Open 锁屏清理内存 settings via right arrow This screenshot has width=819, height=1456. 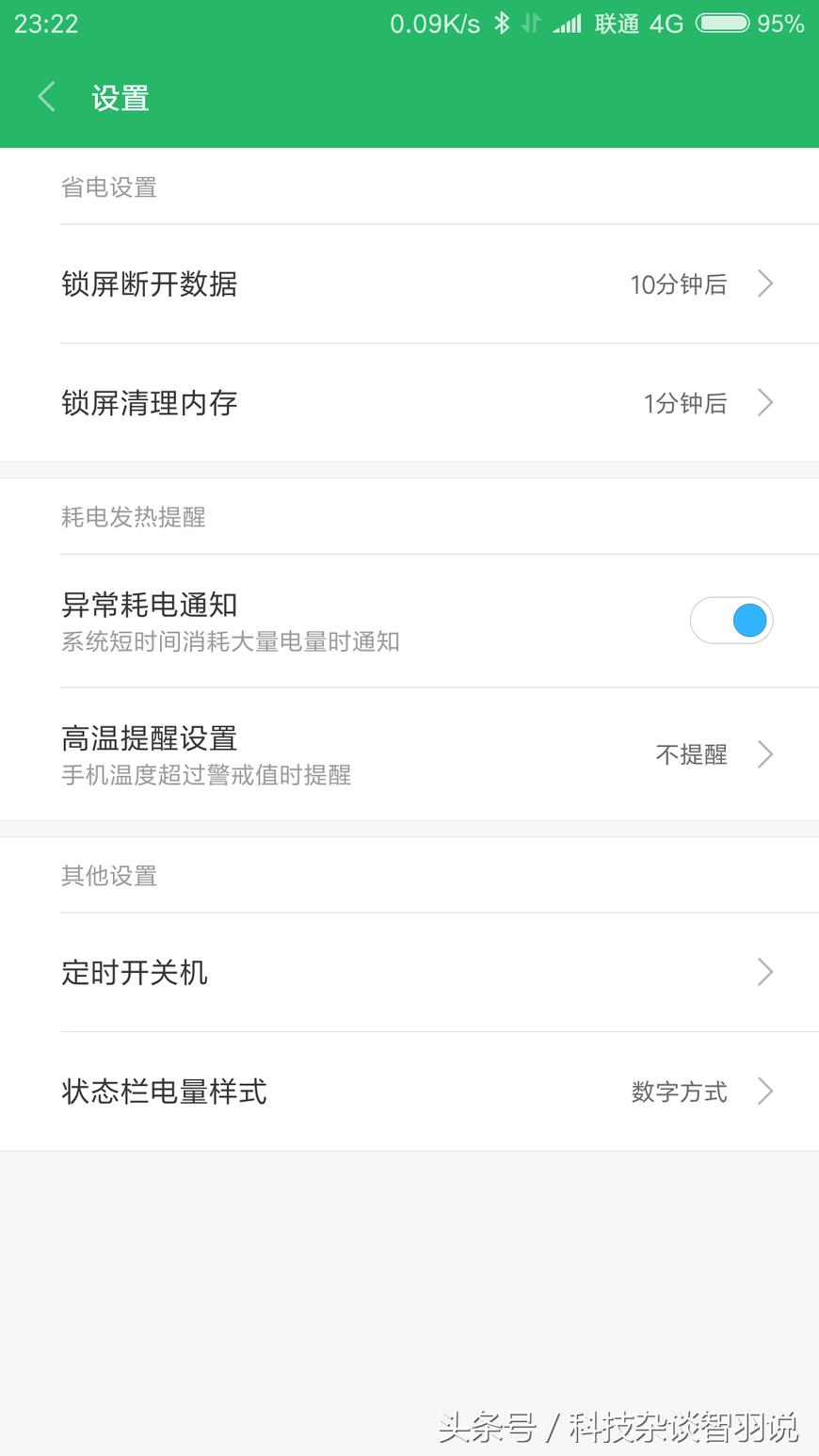tap(764, 403)
